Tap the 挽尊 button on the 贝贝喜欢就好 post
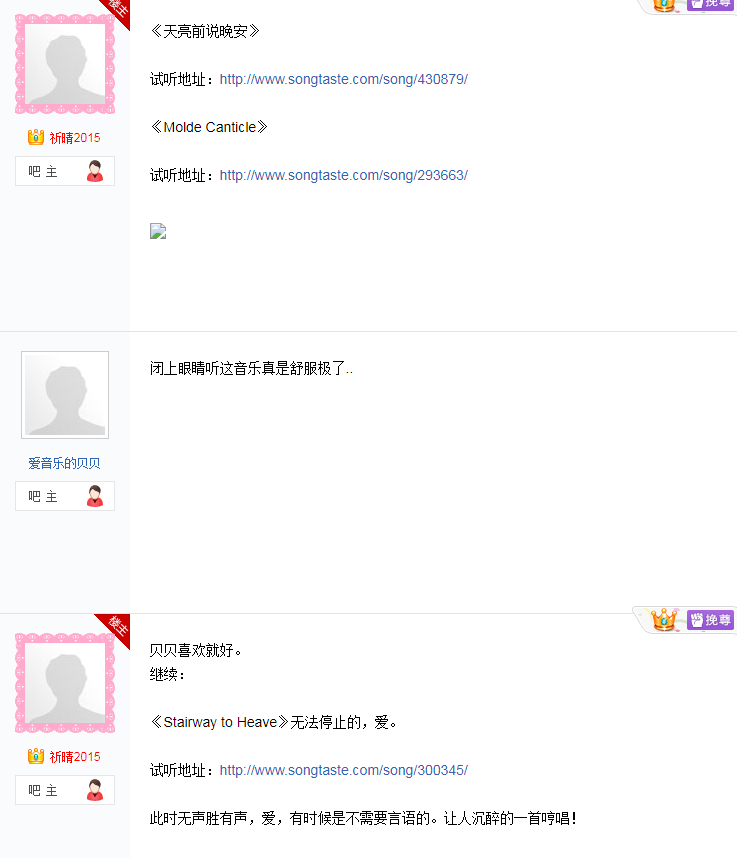 (x=710, y=620)
